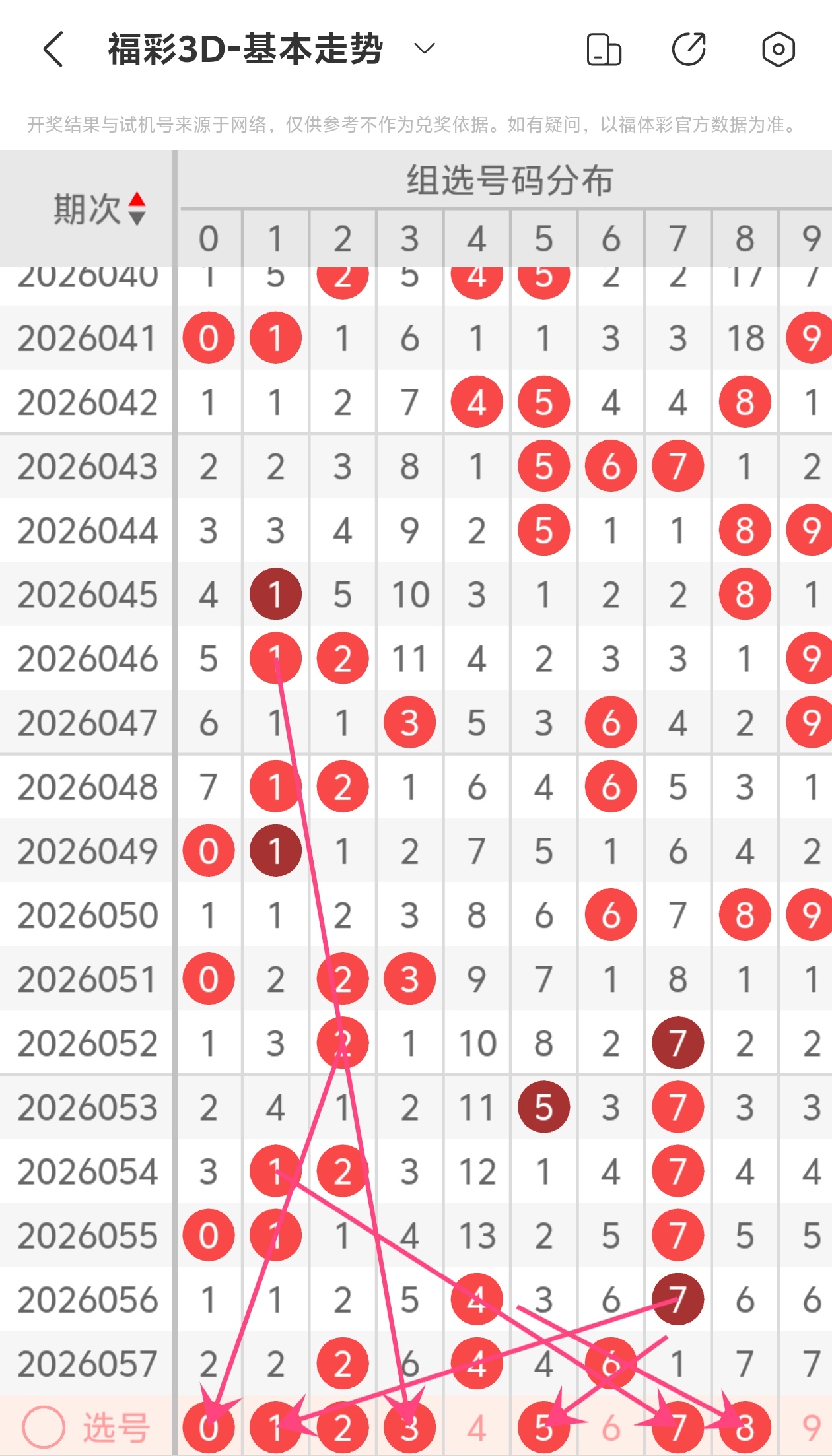Deselect number 0 in selection row
The image size is (832, 1456).
(209, 1428)
